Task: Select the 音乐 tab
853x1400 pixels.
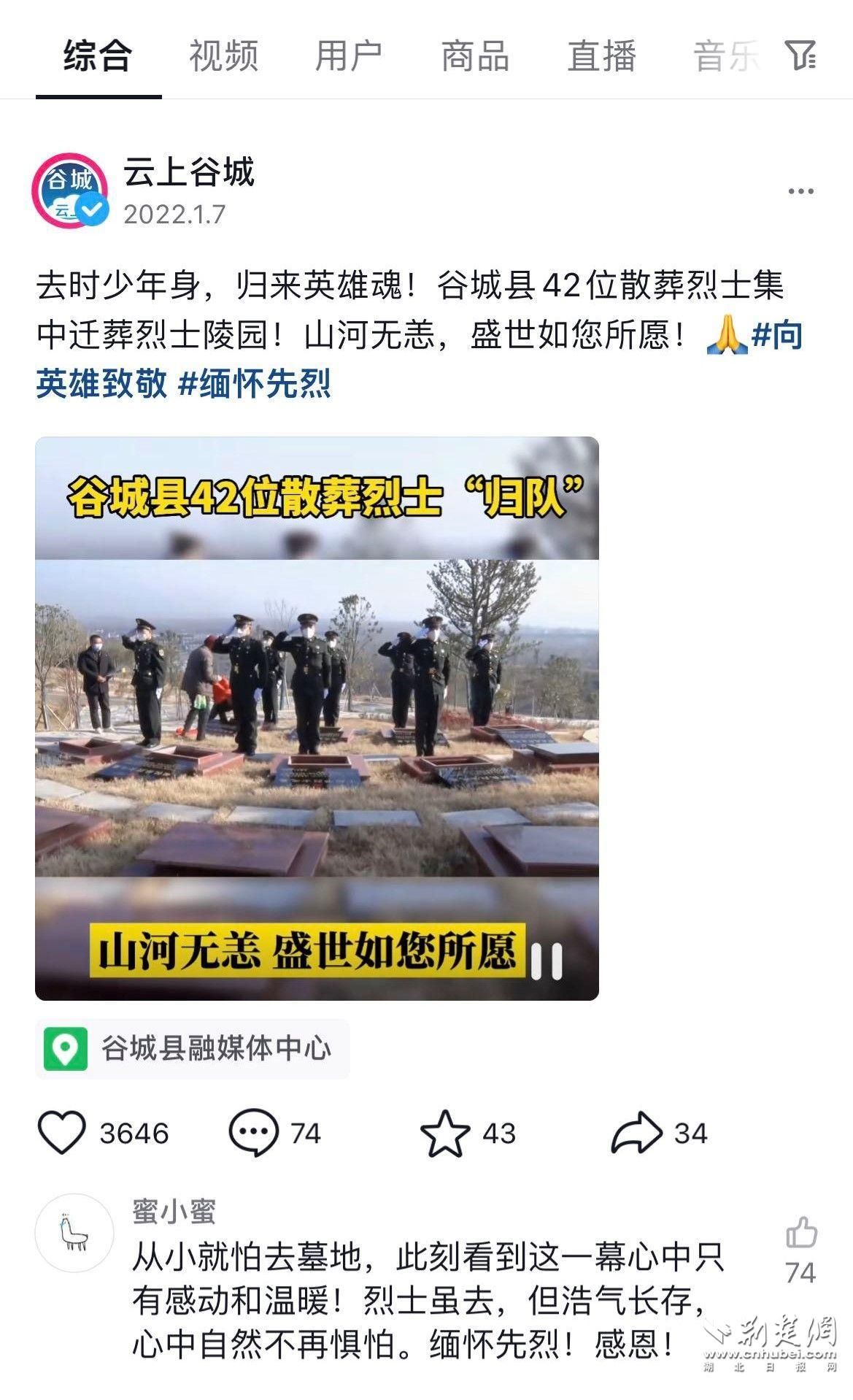Action: 725,56
